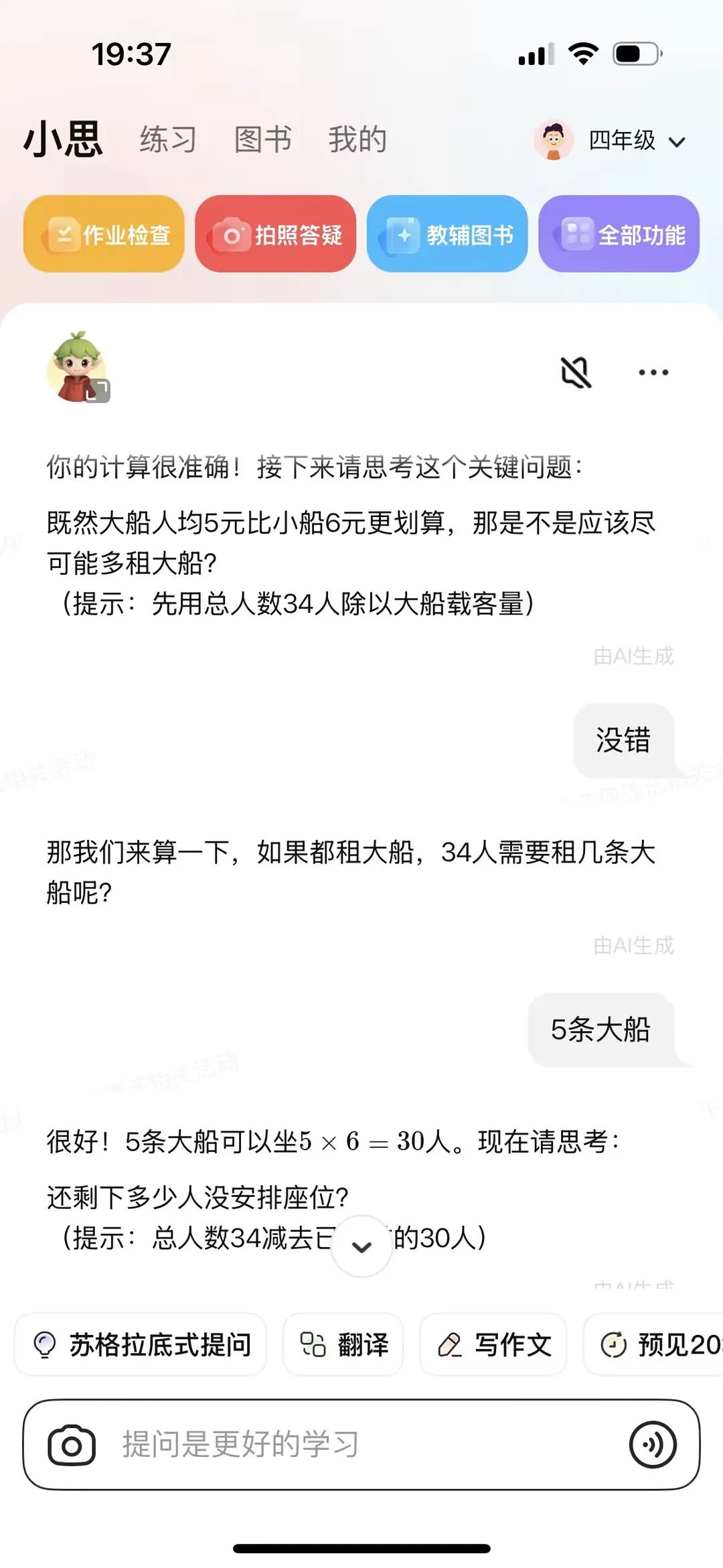Screen dimensions: 723x1568
Task: Open the three-dot more options menu
Action: pos(653,372)
